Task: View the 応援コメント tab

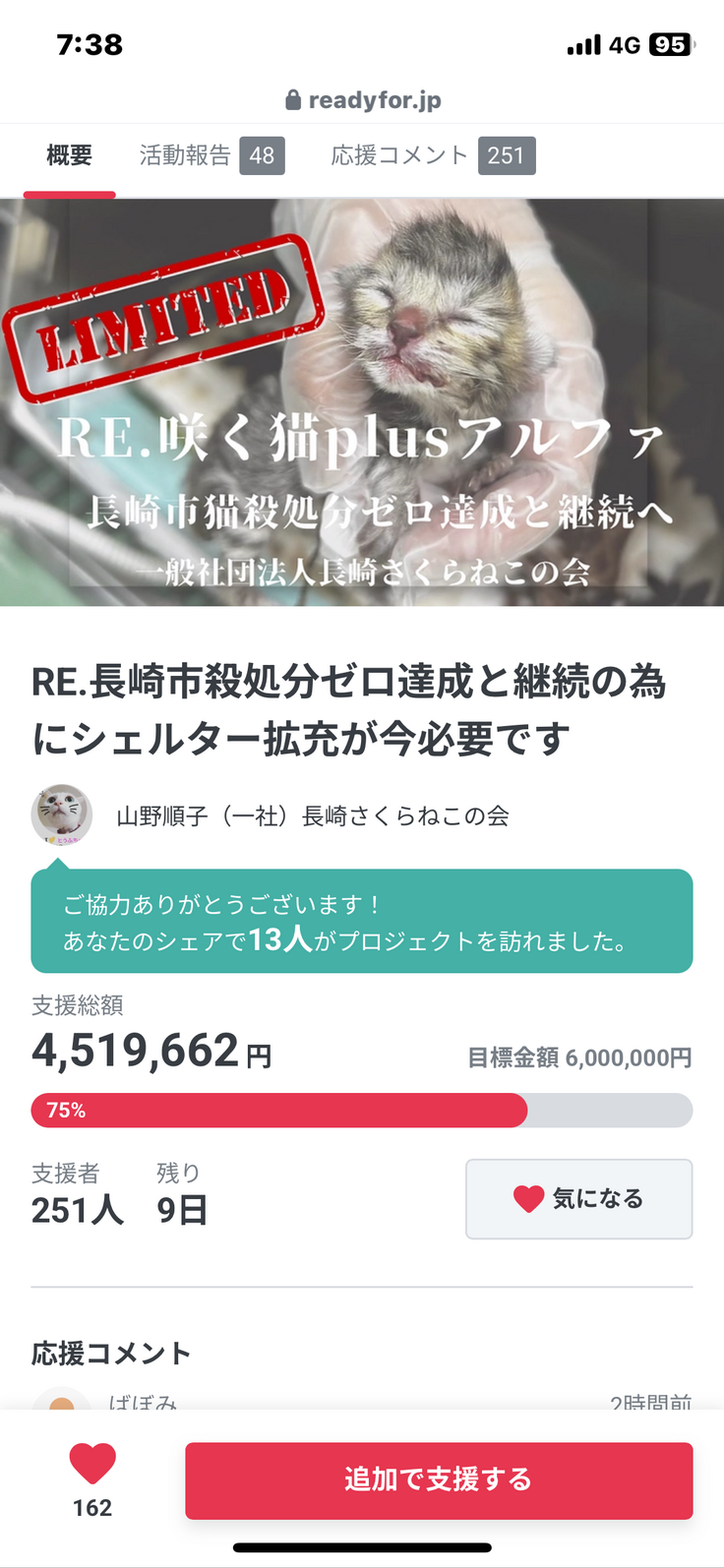Action: (432, 156)
